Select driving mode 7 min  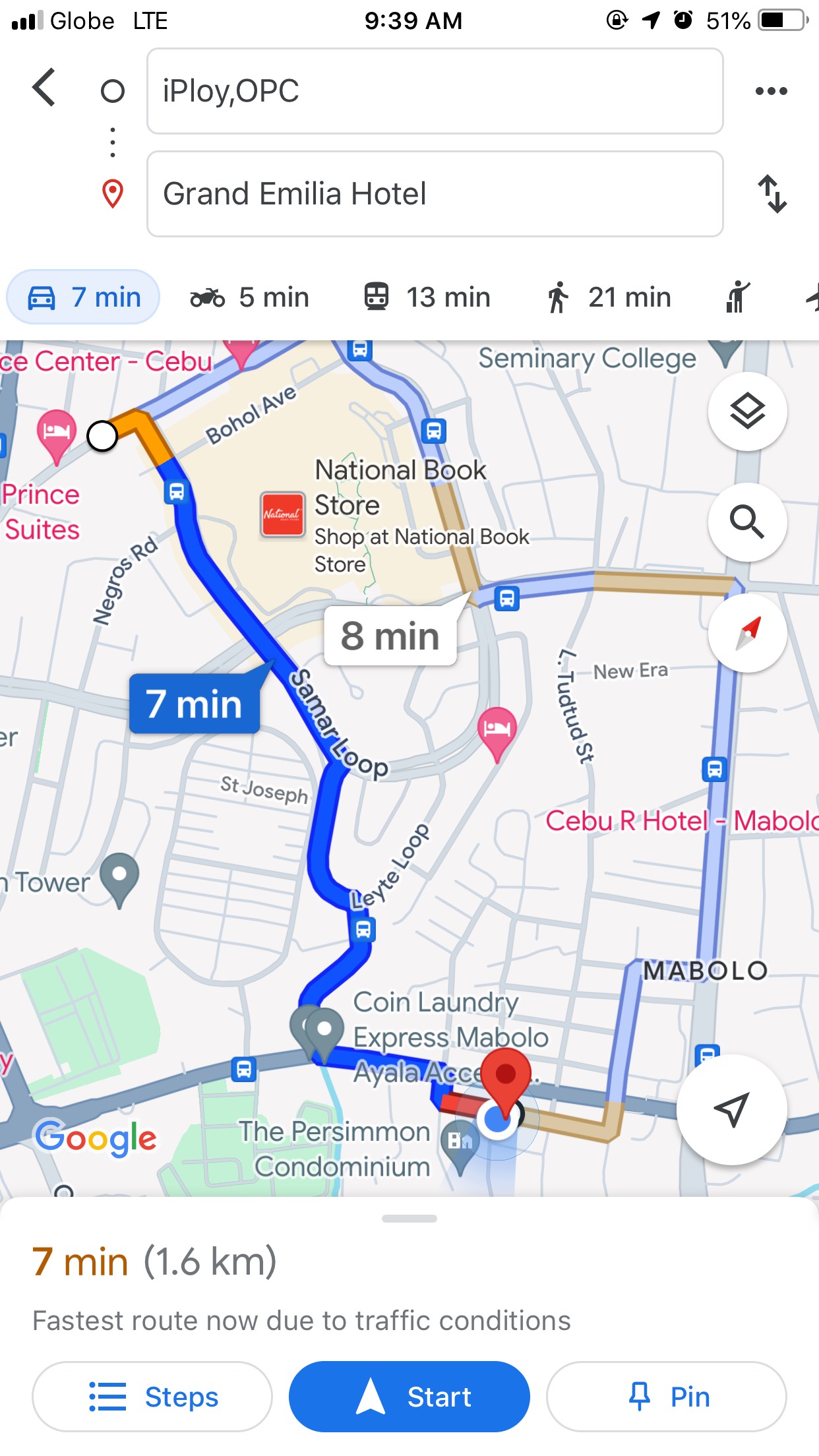tap(84, 297)
